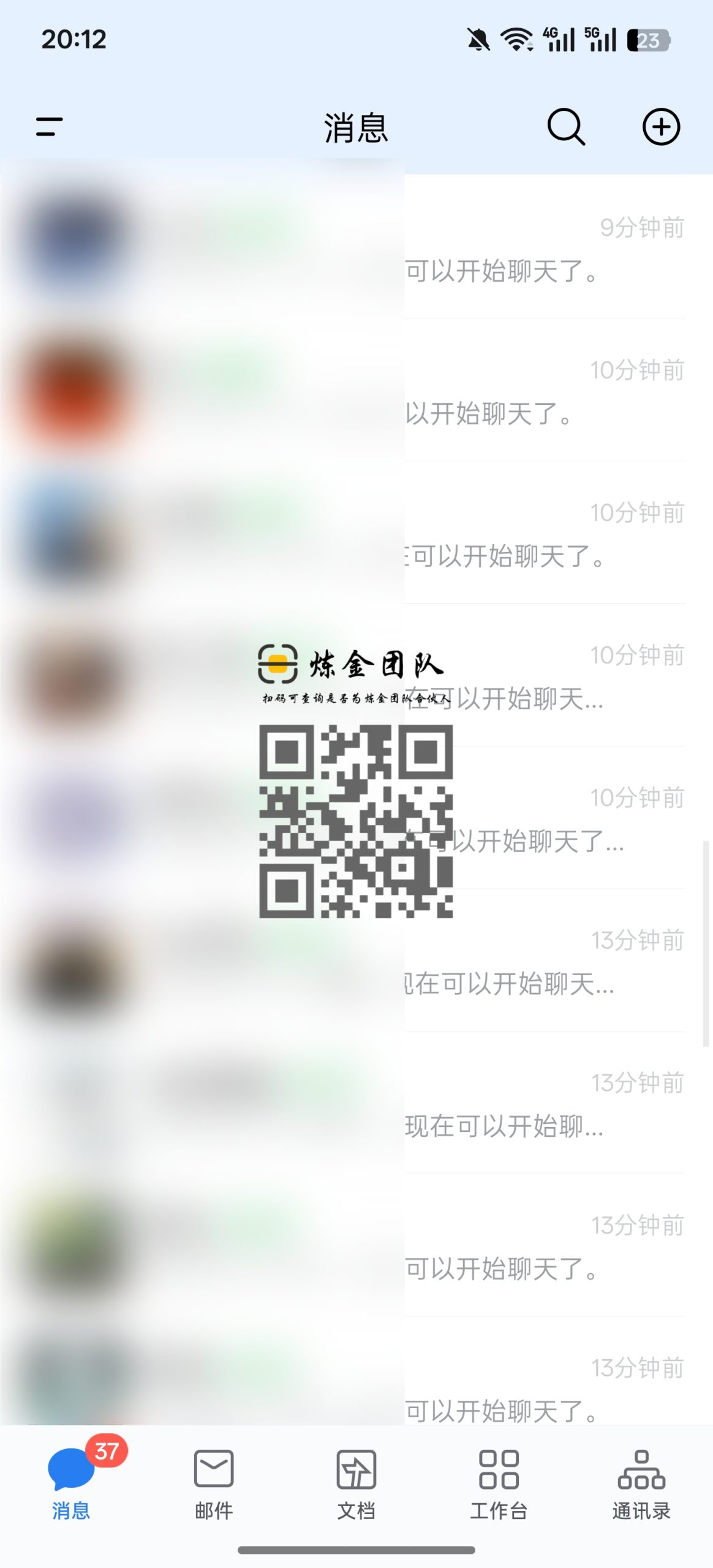The height and width of the screenshot is (1568, 713).
Task: Tap the plus icon to start a new chat
Action: (662, 127)
